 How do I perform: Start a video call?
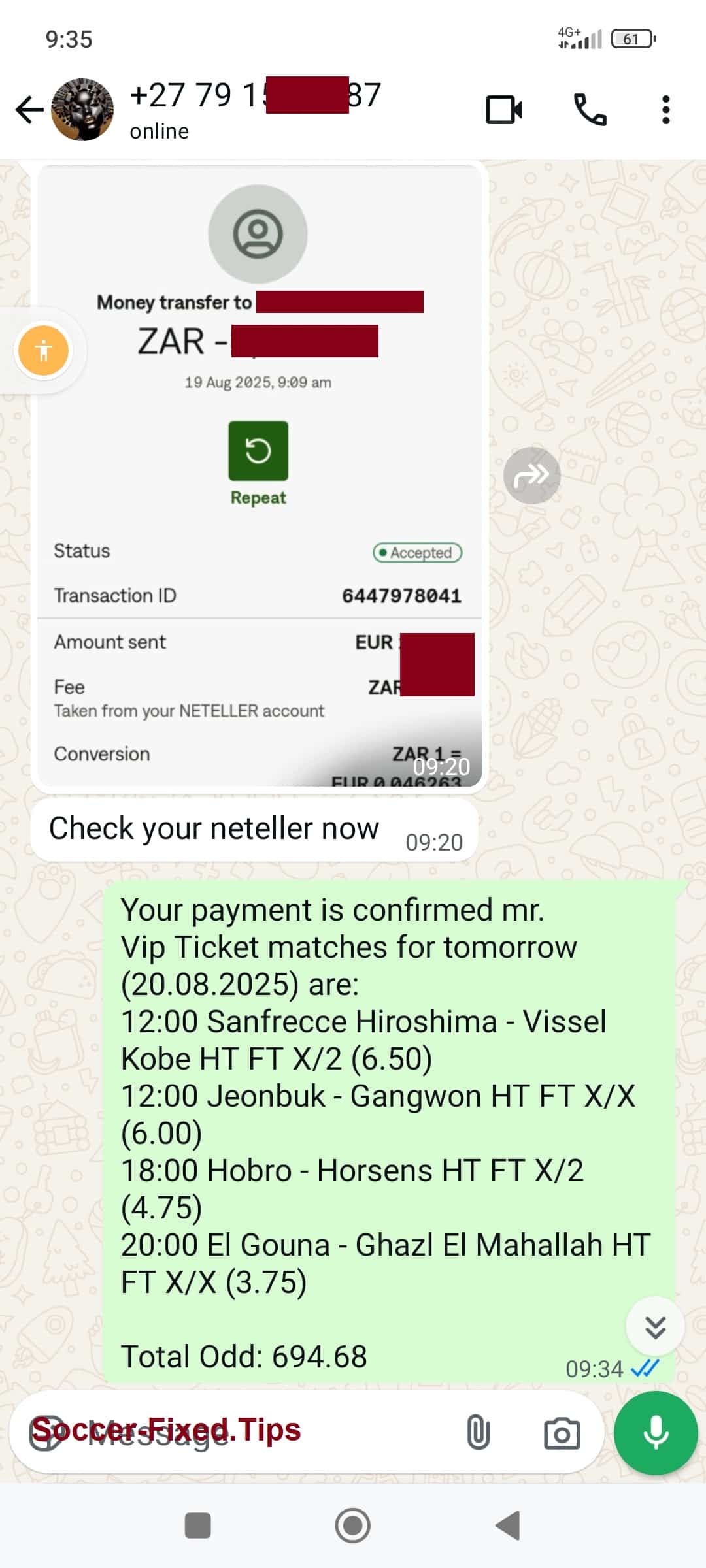[x=504, y=110]
